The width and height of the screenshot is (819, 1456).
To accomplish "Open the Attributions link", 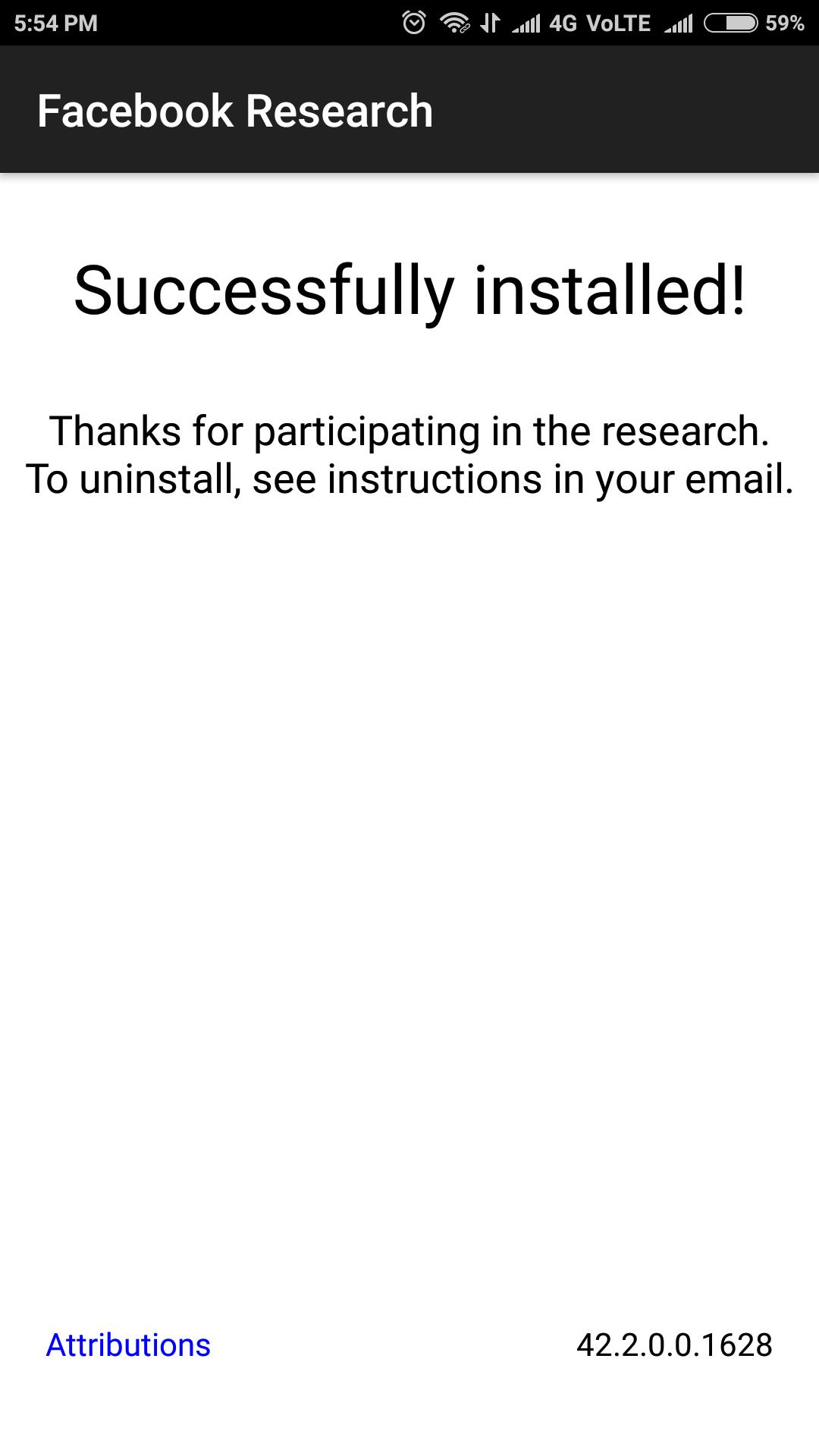I will click(128, 1345).
